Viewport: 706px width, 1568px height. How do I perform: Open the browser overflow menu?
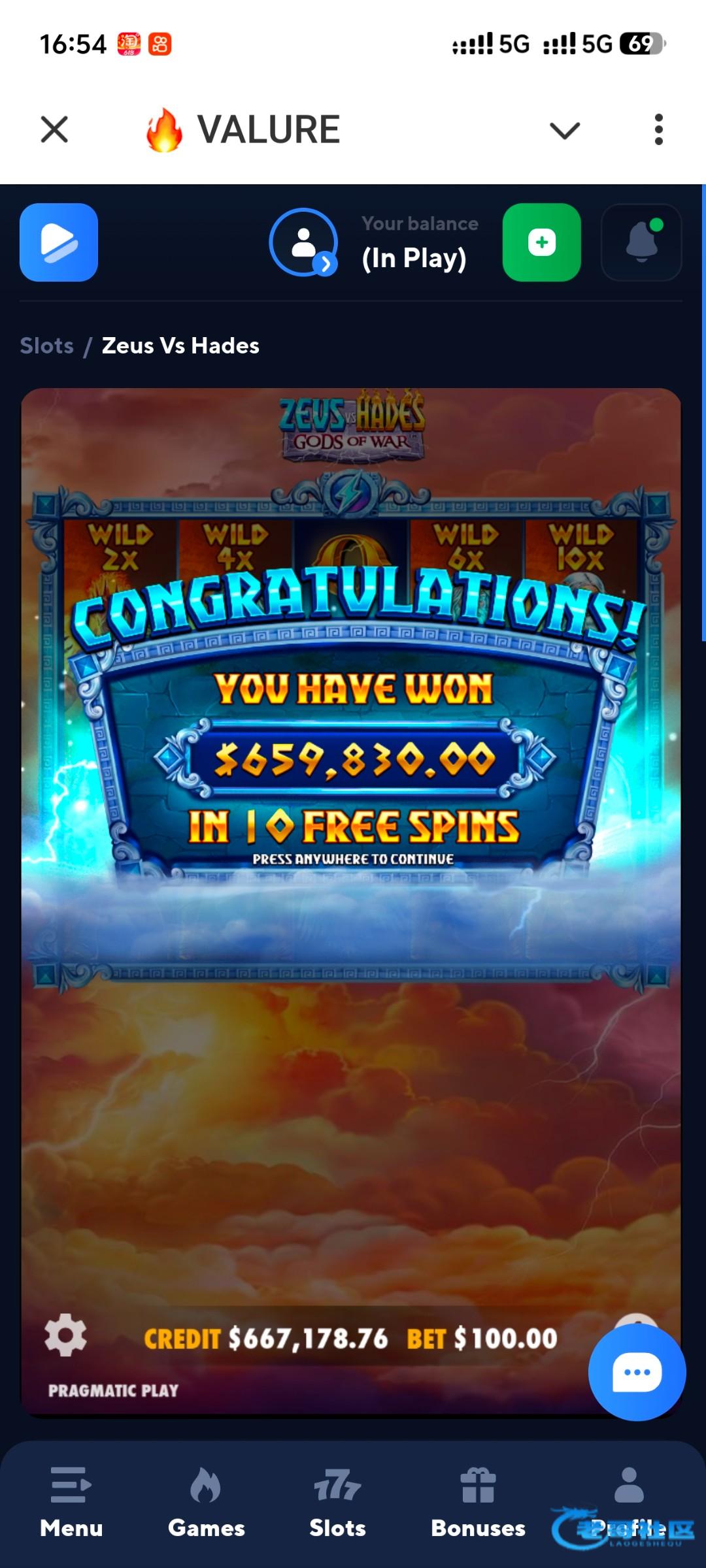point(658,129)
